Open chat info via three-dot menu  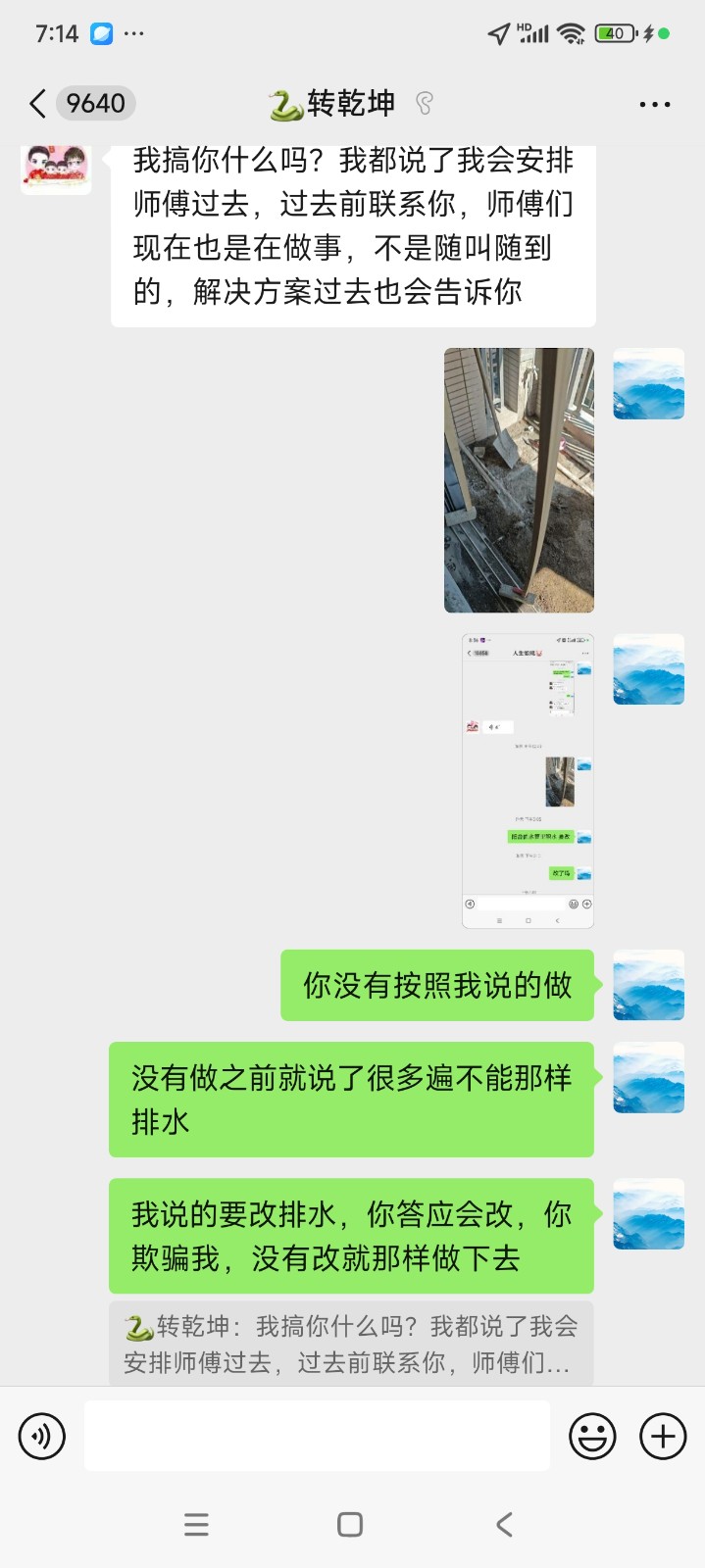[x=654, y=104]
